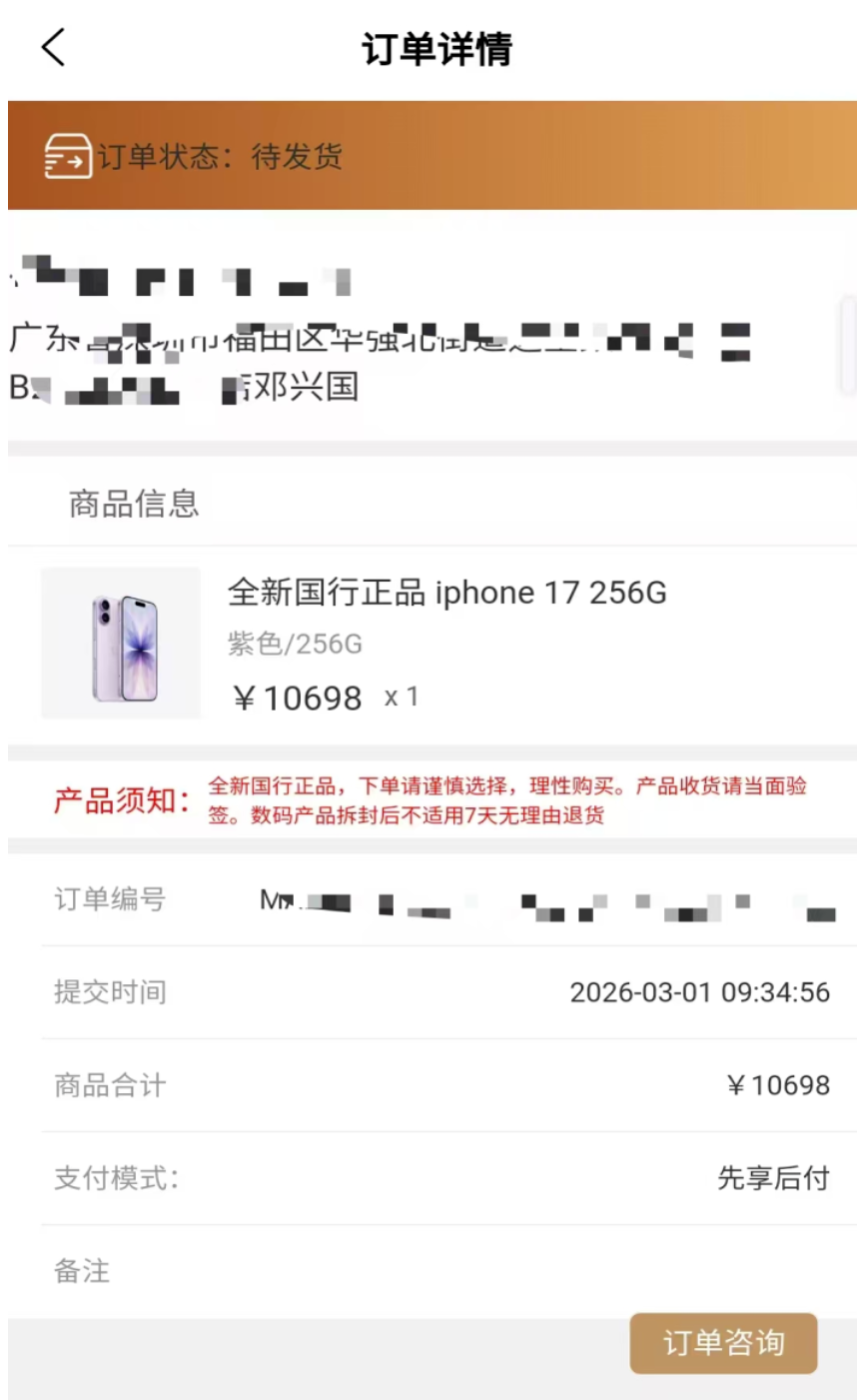
Task: Tap the 订单咨询 button
Action: [723, 1343]
